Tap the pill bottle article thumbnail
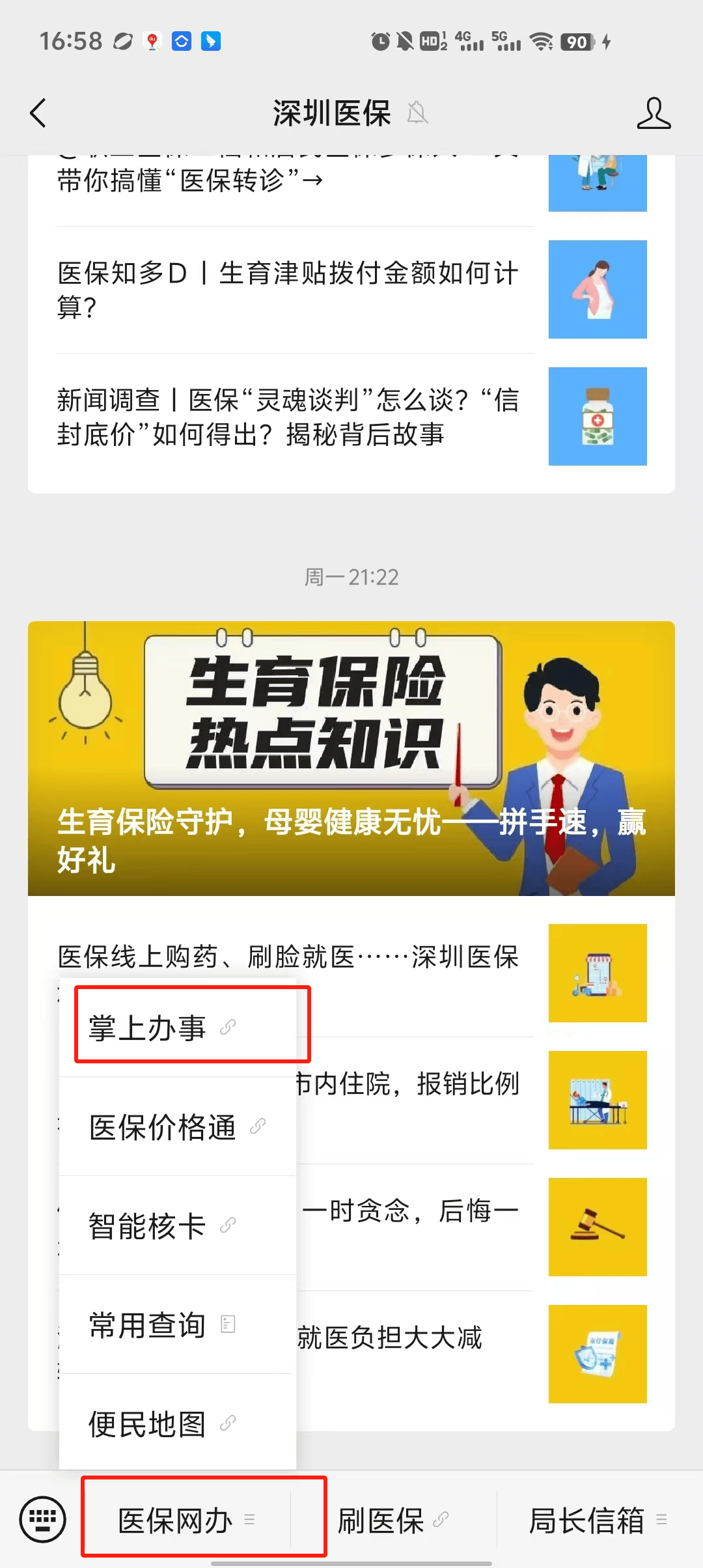This screenshot has height=1568, width=703. 598,415
